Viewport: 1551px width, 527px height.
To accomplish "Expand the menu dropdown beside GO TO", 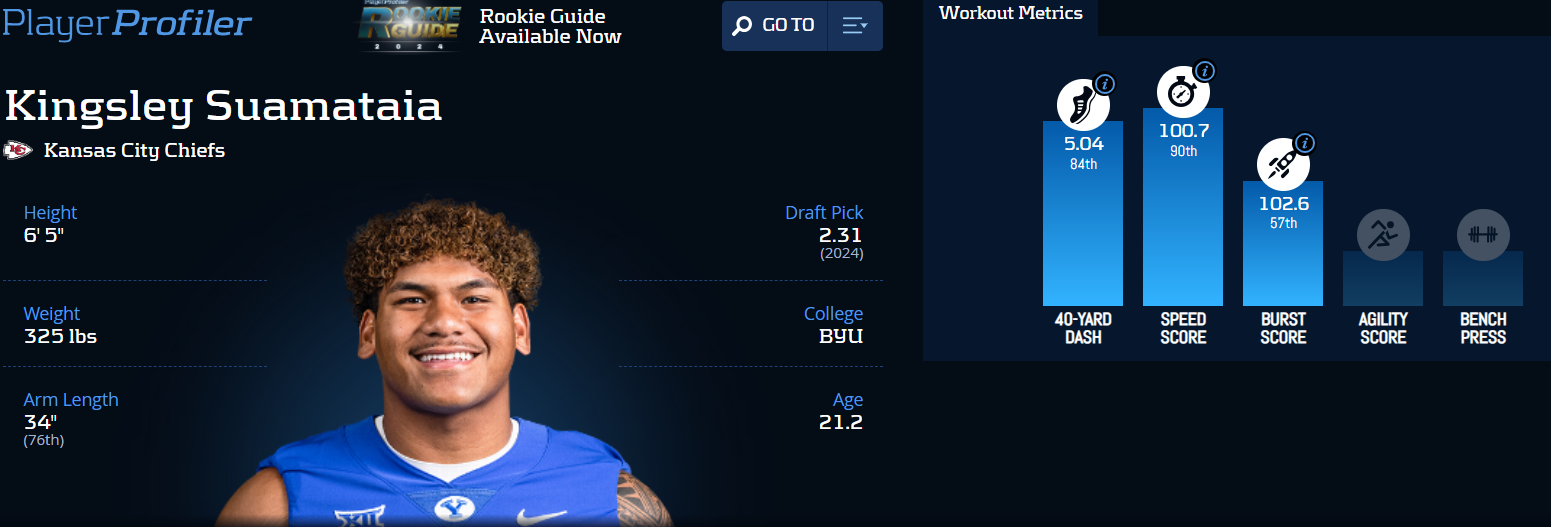I will 855,26.
